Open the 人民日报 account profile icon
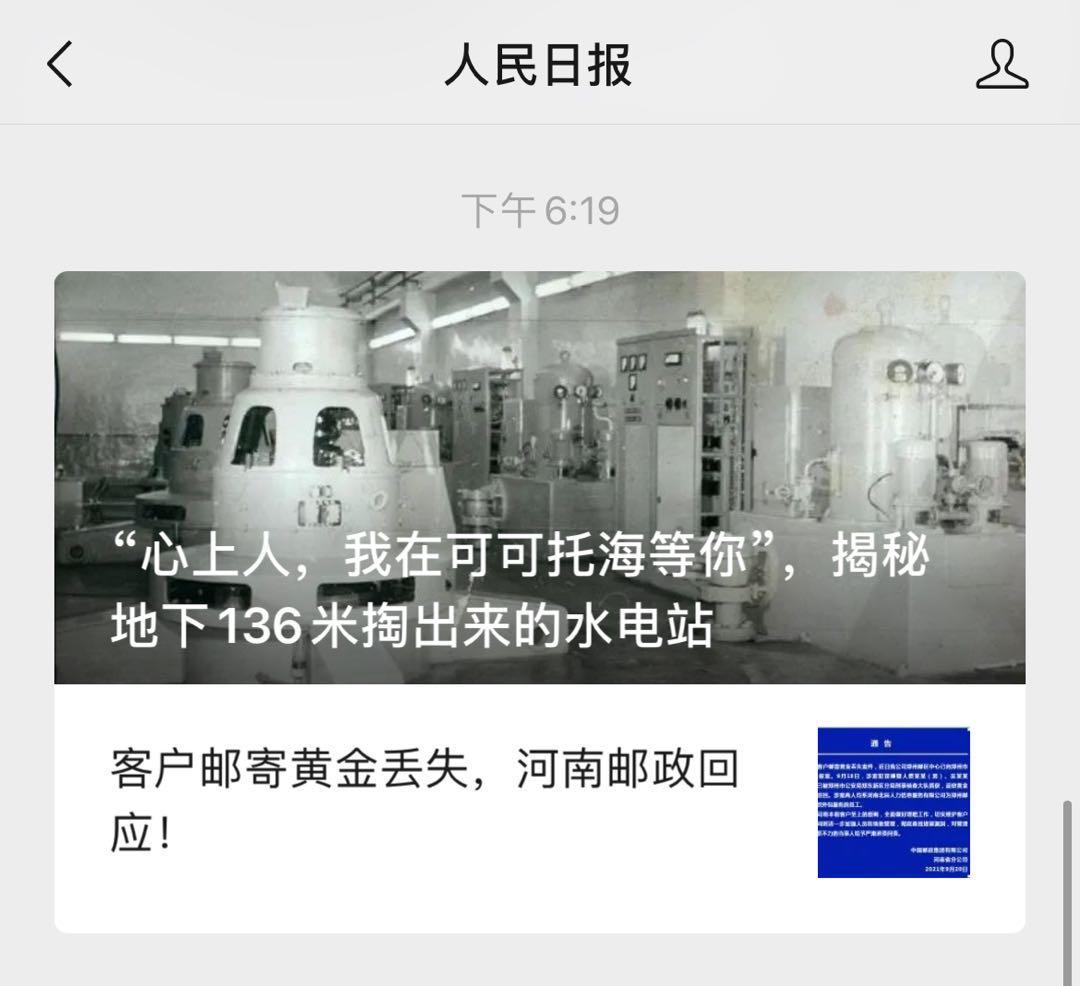The width and height of the screenshot is (1080, 986). (1001, 65)
